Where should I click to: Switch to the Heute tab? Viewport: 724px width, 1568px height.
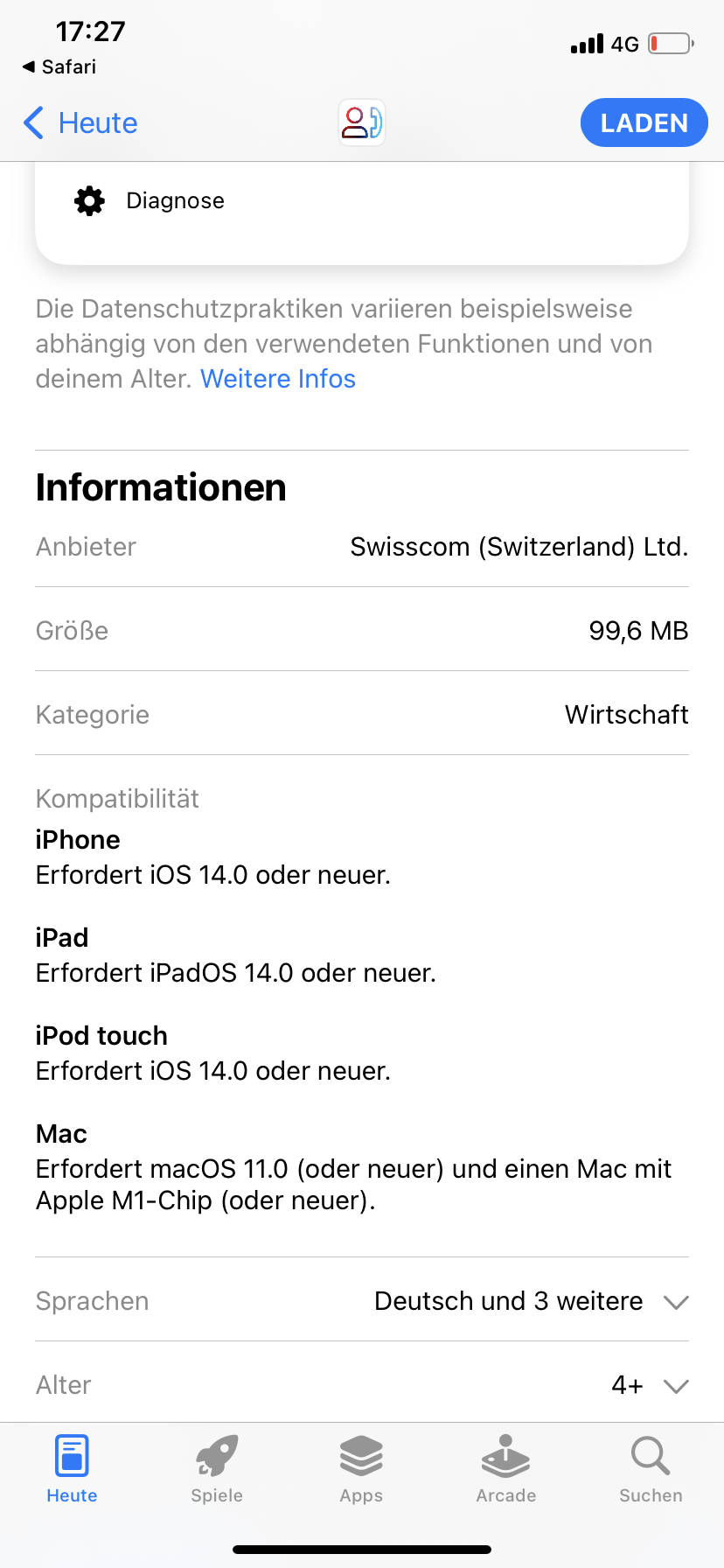tap(72, 1470)
